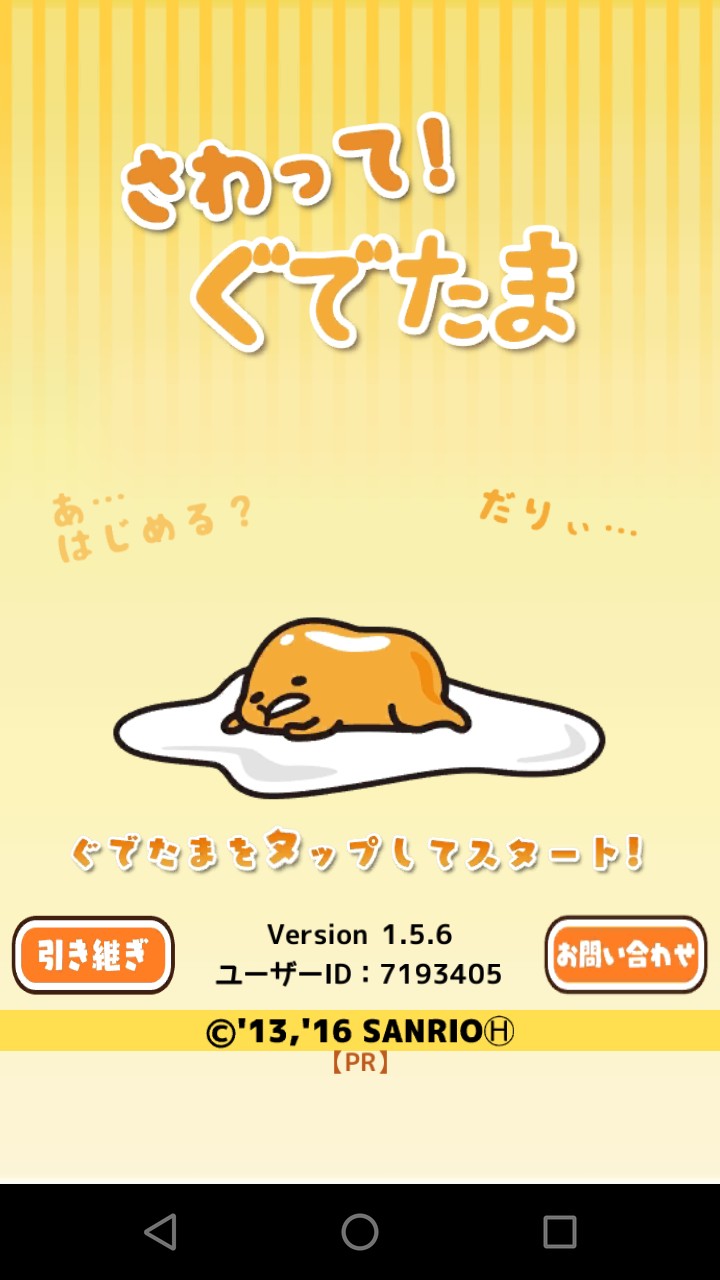Open the recent apps view
This screenshot has height=1280, width=720.
pos(560,1232)
